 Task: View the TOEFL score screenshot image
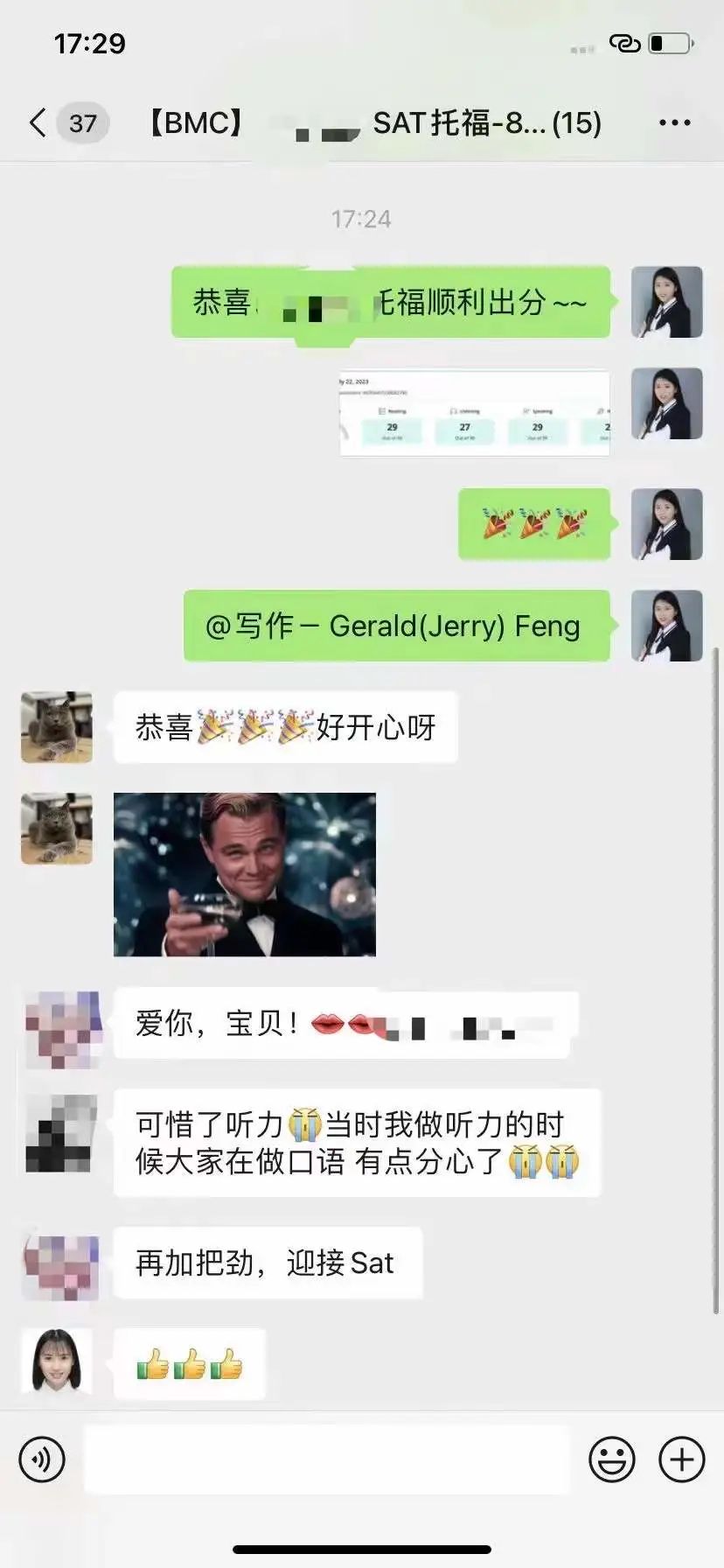pyautogui.click(x=474, y=413)
